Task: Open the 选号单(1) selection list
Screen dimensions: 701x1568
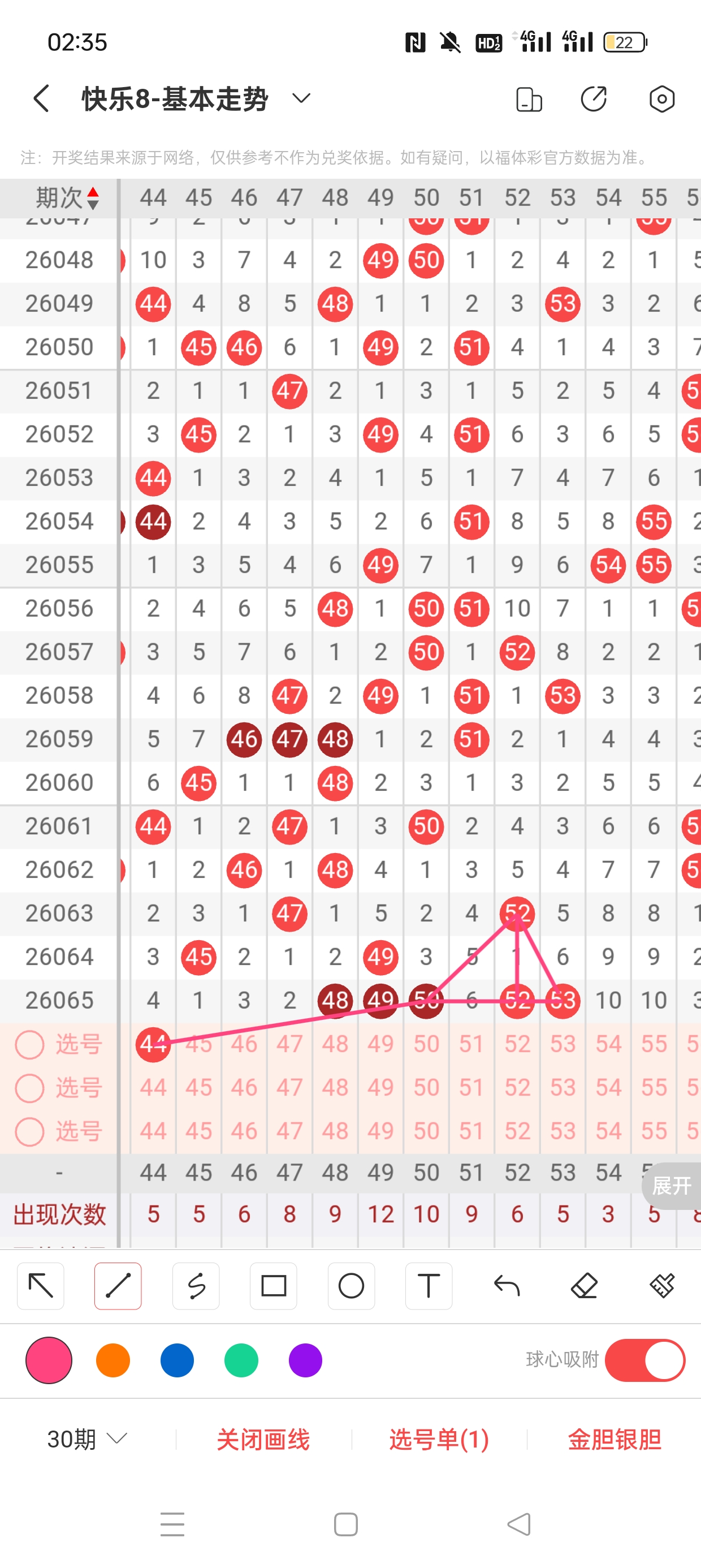Action: 439,1439
